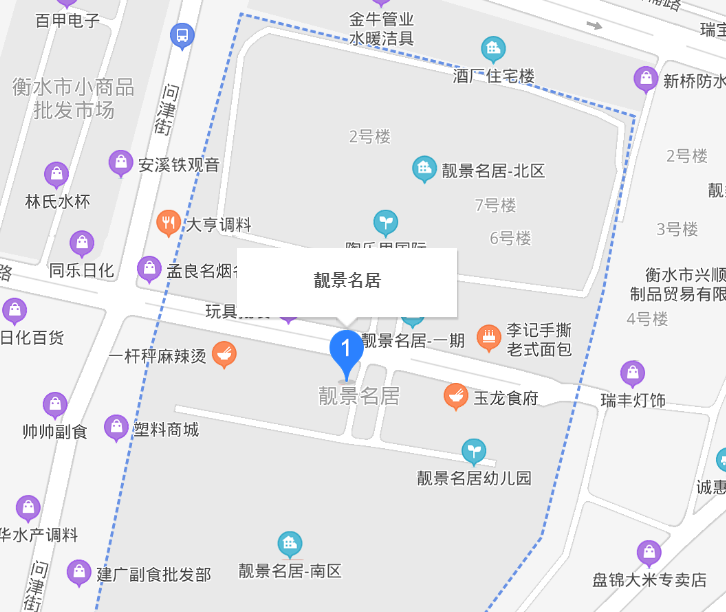Tap the 靓景名居-北区 building marker
The height and width of the screenshot is (612, 726).
424,169
